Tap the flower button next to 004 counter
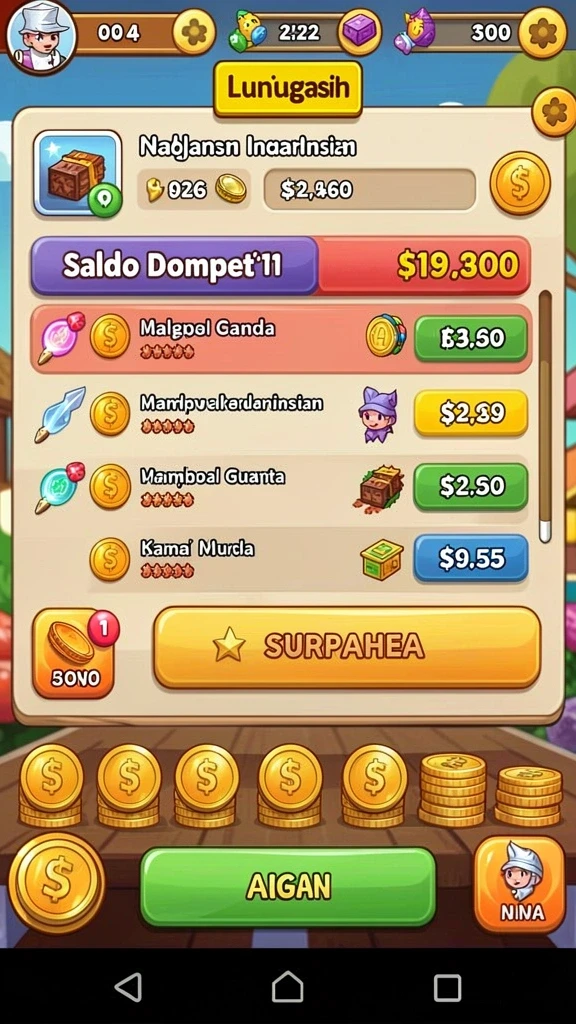 tap(194, 32)
